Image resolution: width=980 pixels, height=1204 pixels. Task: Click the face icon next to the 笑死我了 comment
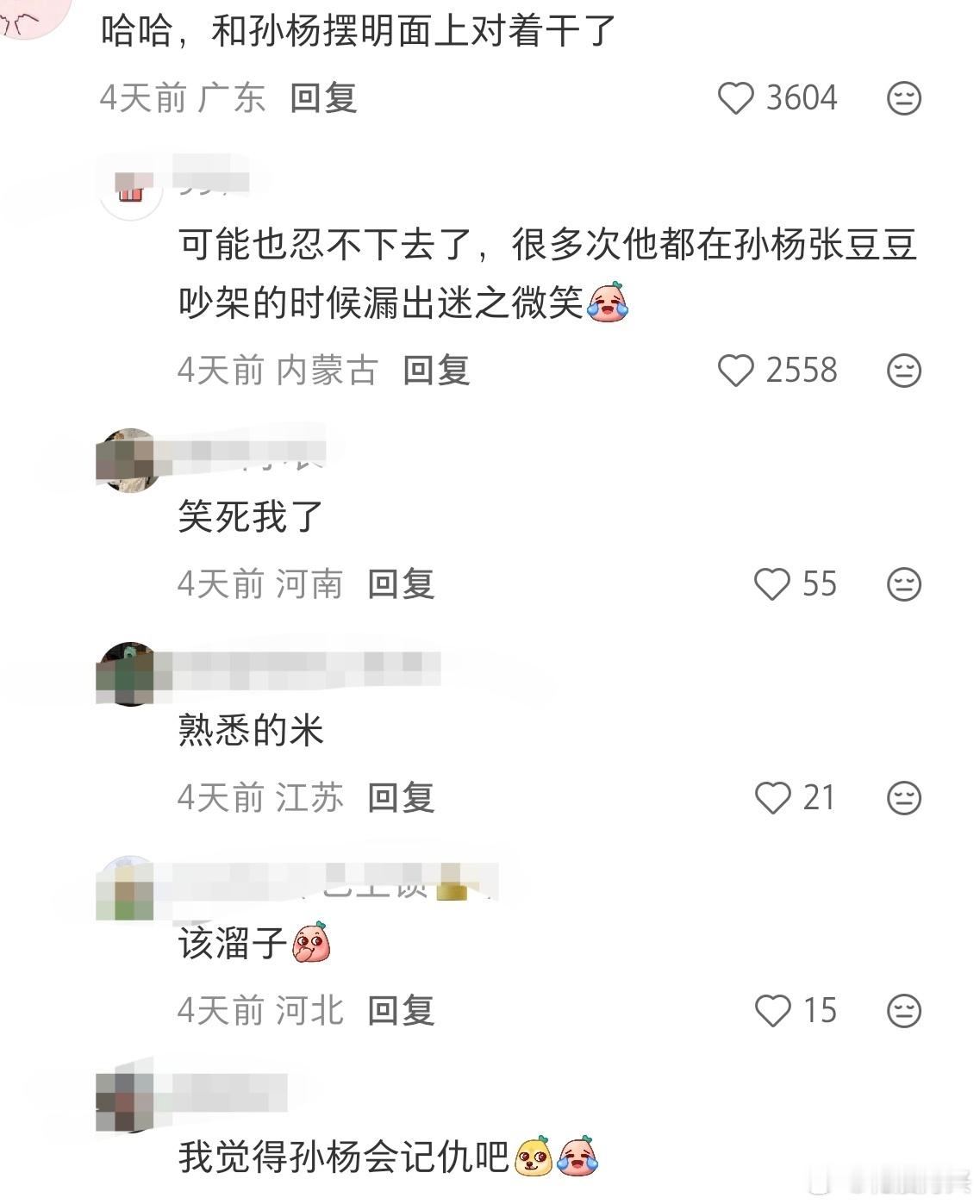(x=903, y=583)
